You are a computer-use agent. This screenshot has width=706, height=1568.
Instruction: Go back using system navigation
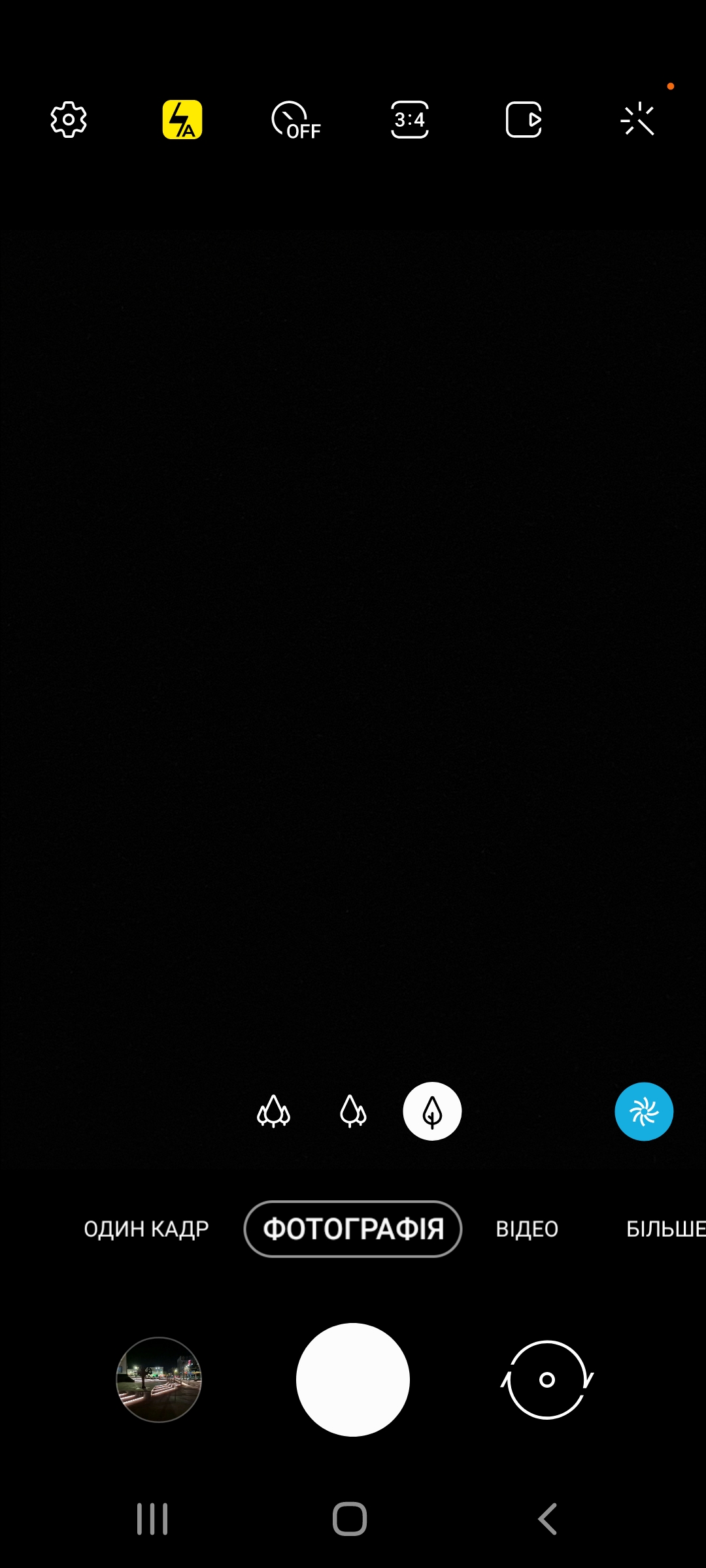(548, 1519)
